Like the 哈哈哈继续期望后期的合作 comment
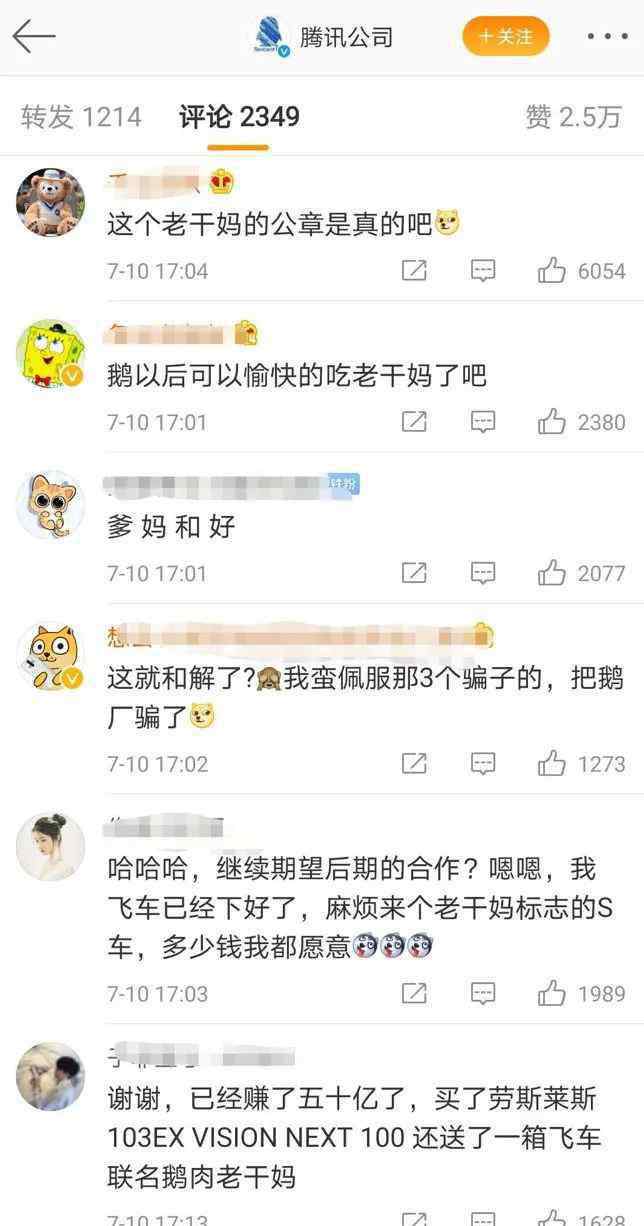The image size is (644, 1226). [x=552, y=993]
